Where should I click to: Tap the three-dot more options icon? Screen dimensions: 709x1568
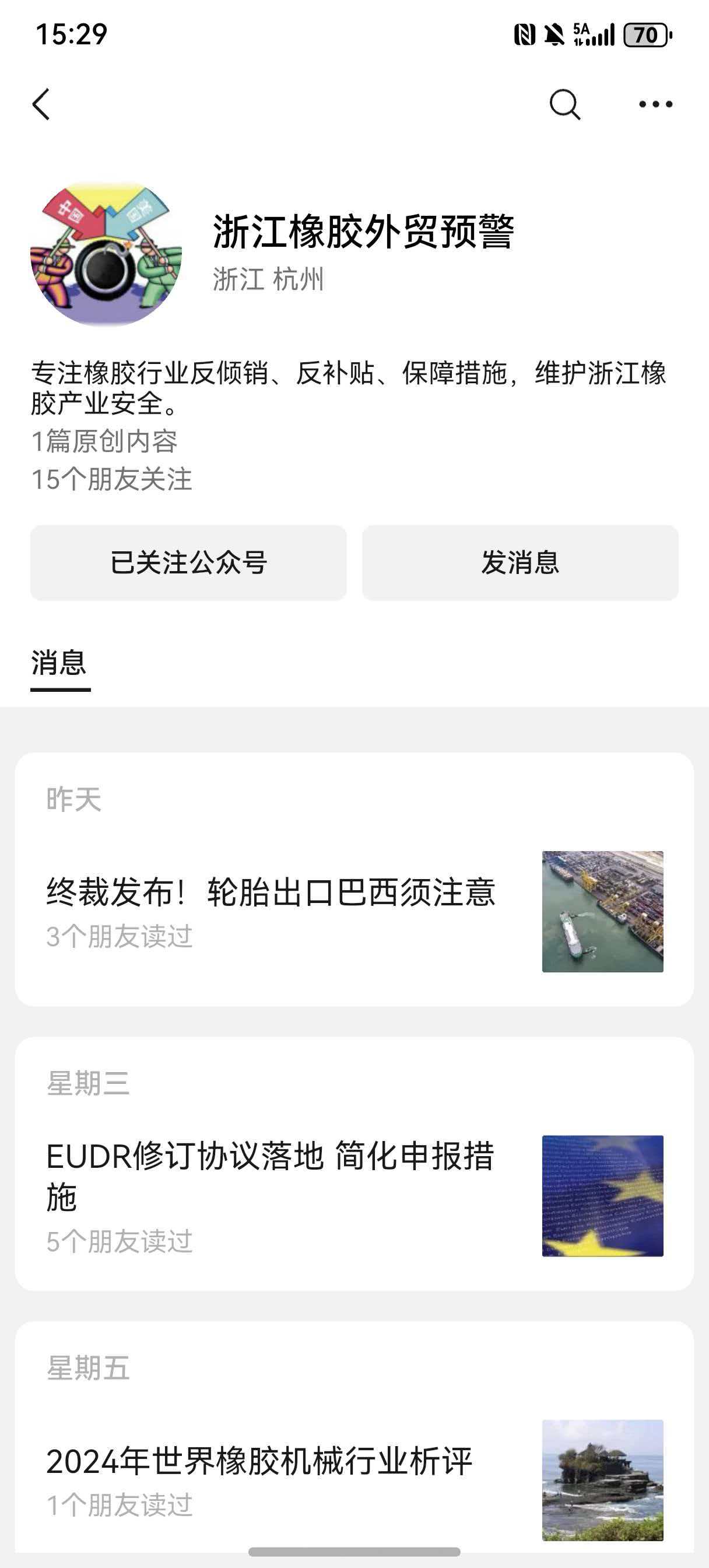pos(652,103)
